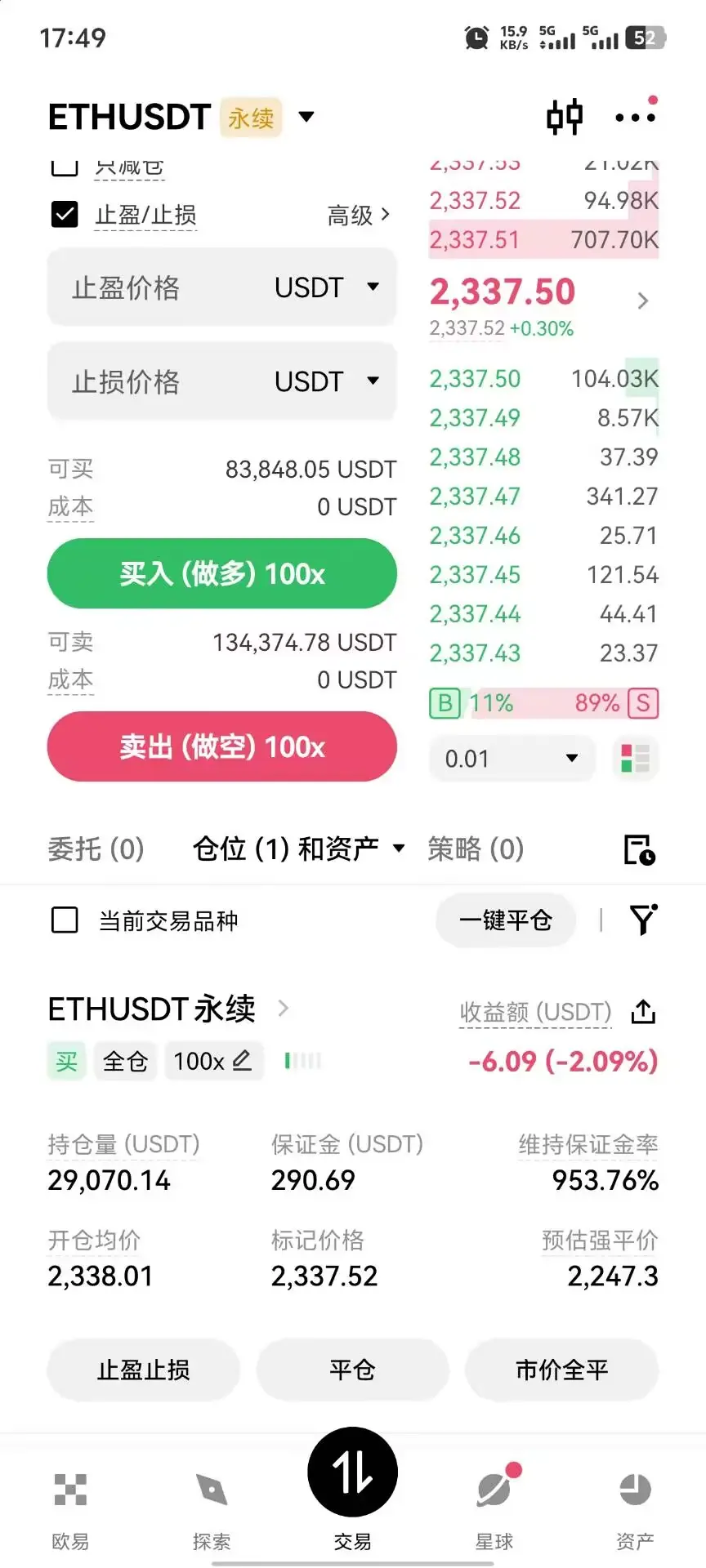Open the 0.01 depth precision dropdown

coord(512,759)
